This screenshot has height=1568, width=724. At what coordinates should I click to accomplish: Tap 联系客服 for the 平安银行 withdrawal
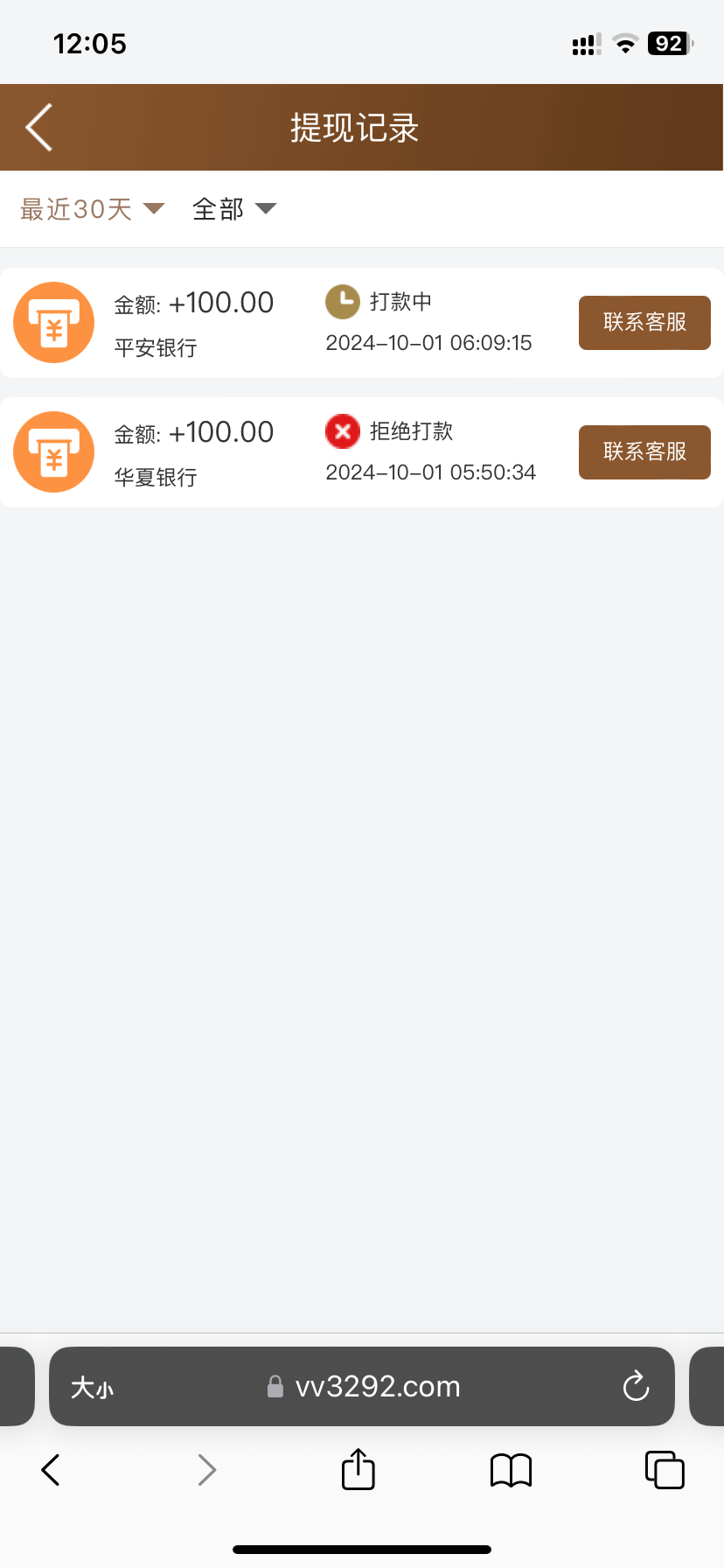click(x=644, y=323)
